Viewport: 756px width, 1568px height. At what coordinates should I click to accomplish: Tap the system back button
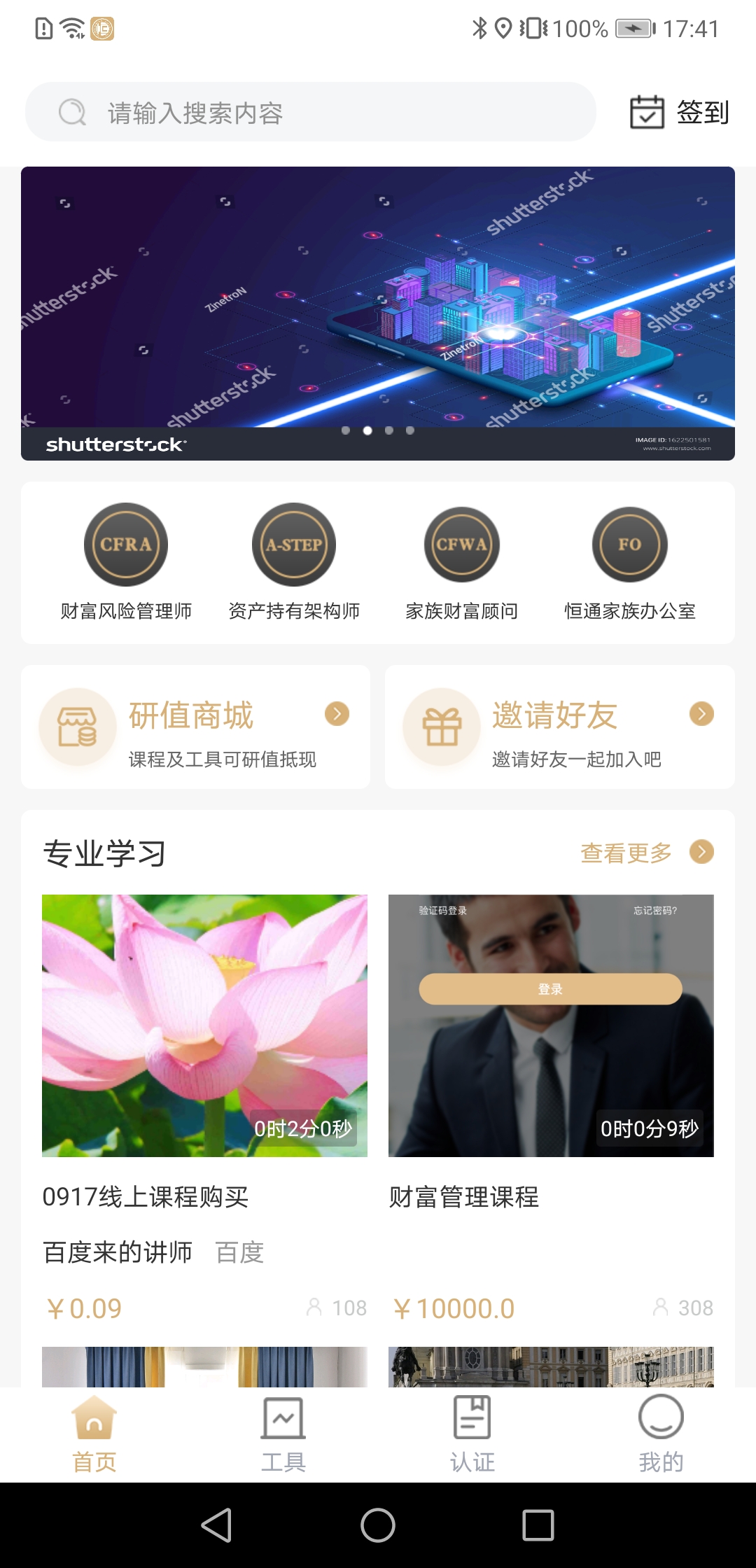(217, 1525)
